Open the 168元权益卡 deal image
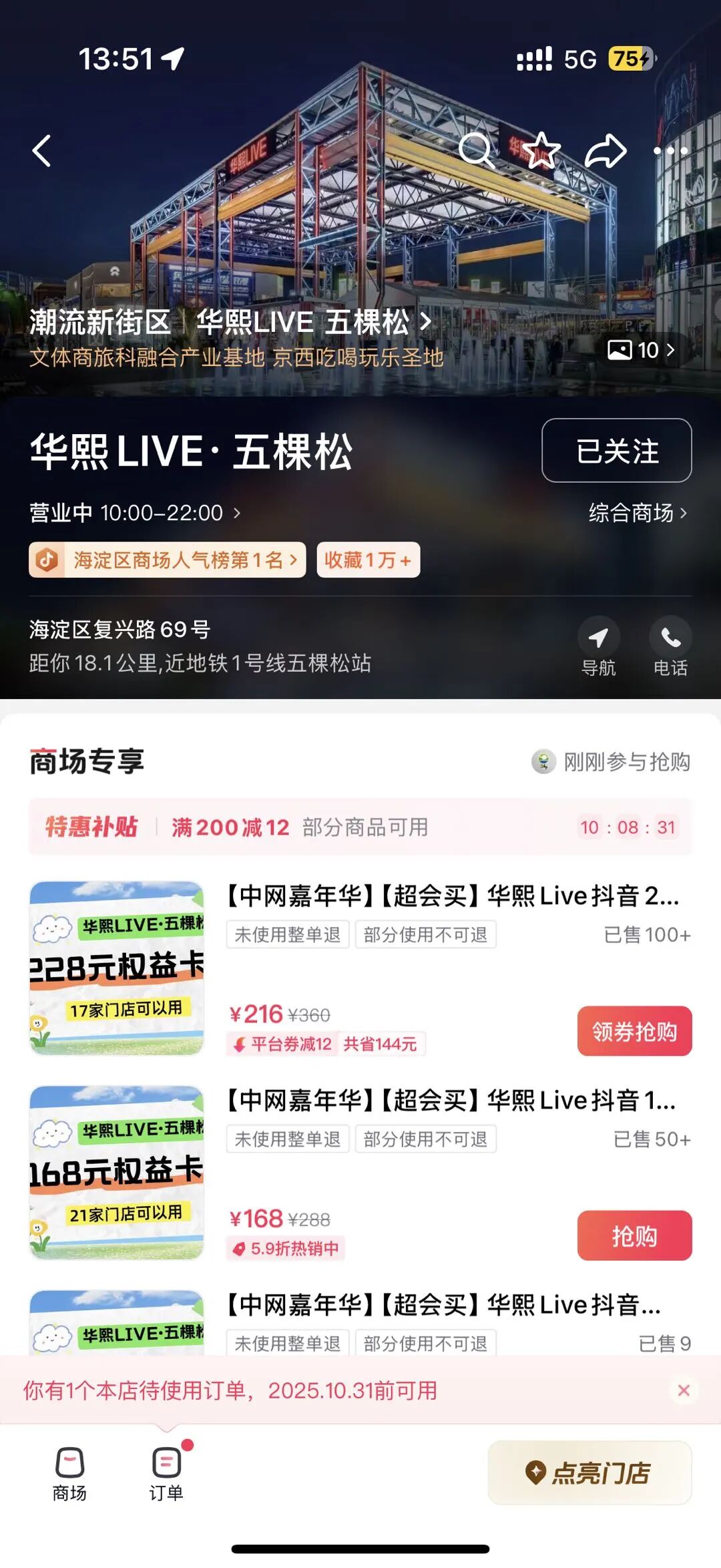The image size is (721, 1568). pyautogui.click(x=117, y=1173)
